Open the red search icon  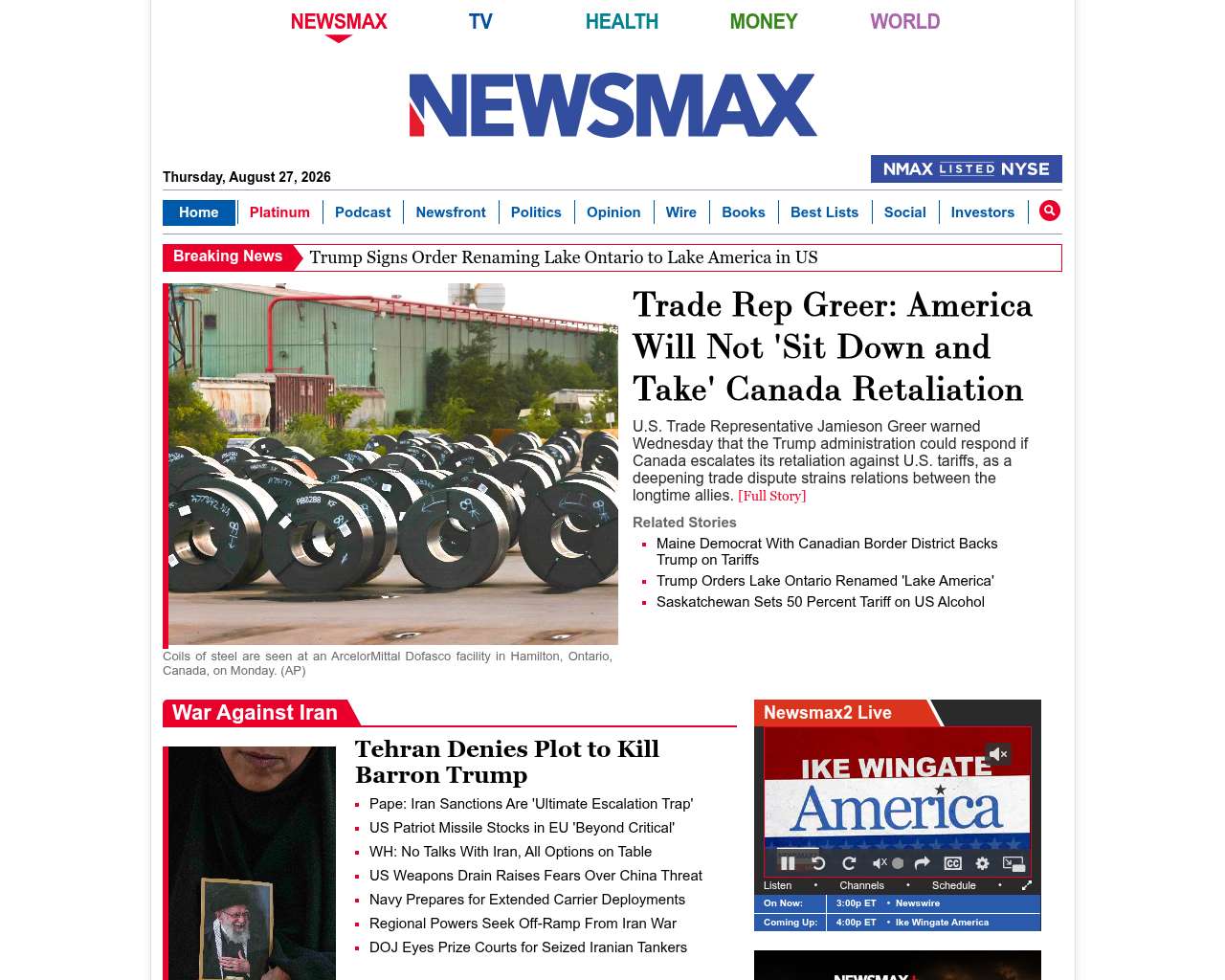1050,211
